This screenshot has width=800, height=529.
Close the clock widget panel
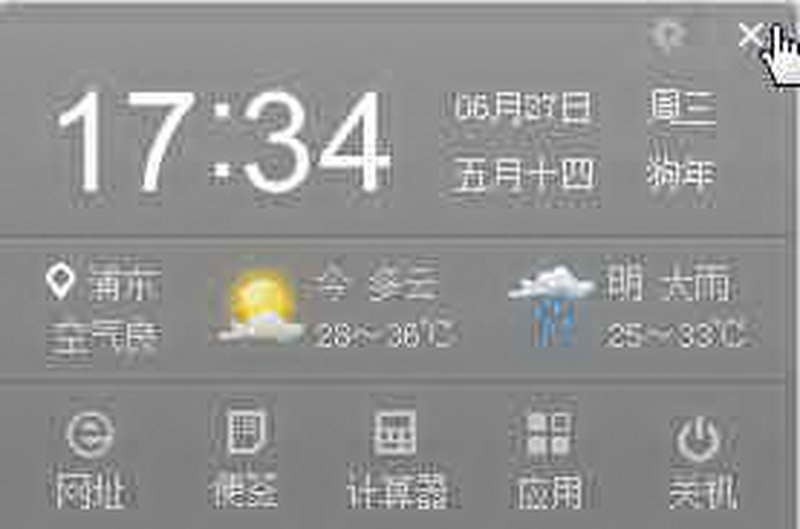751,36
